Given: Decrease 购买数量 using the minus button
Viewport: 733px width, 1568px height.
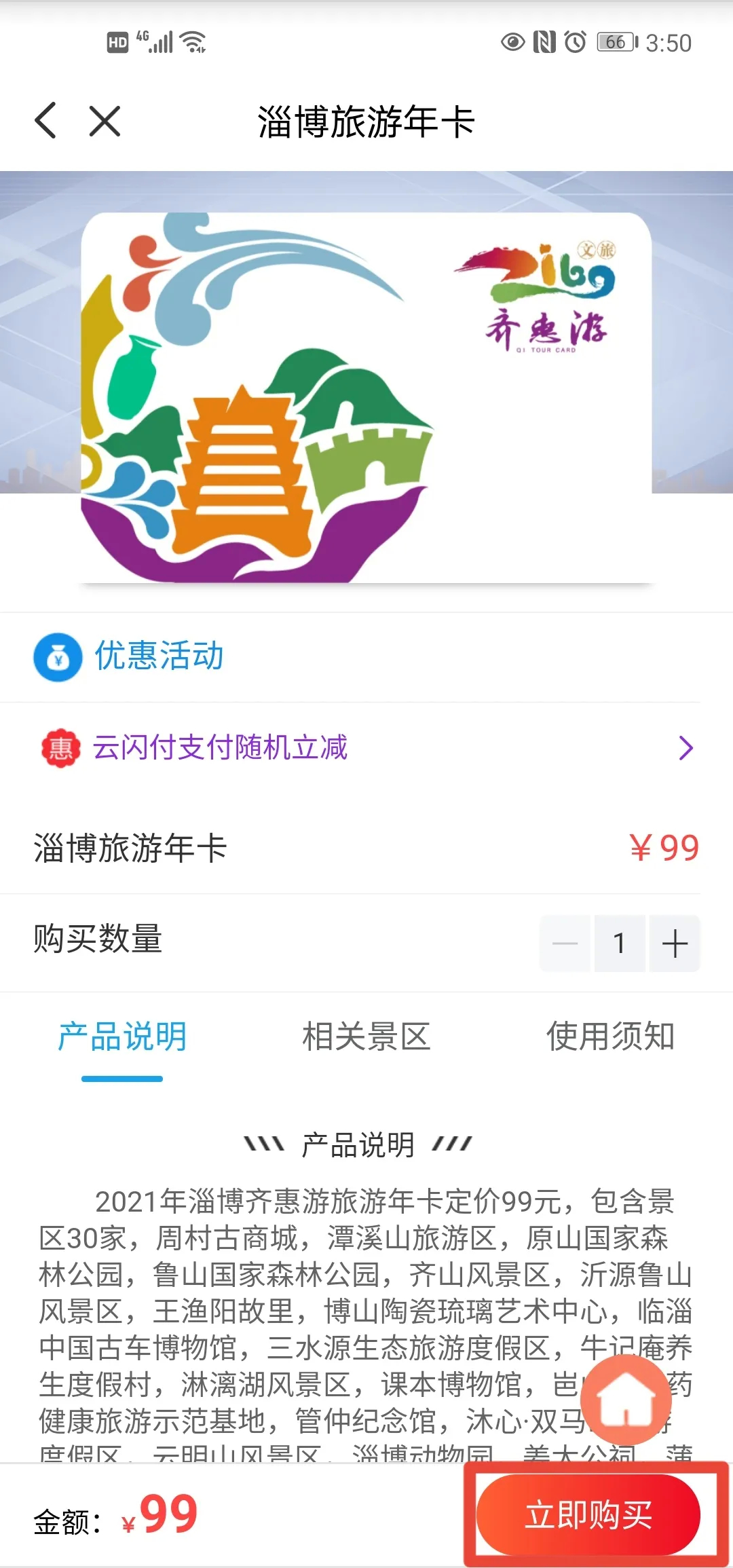Looking at the screenshot, I should (x=565, y=943).
